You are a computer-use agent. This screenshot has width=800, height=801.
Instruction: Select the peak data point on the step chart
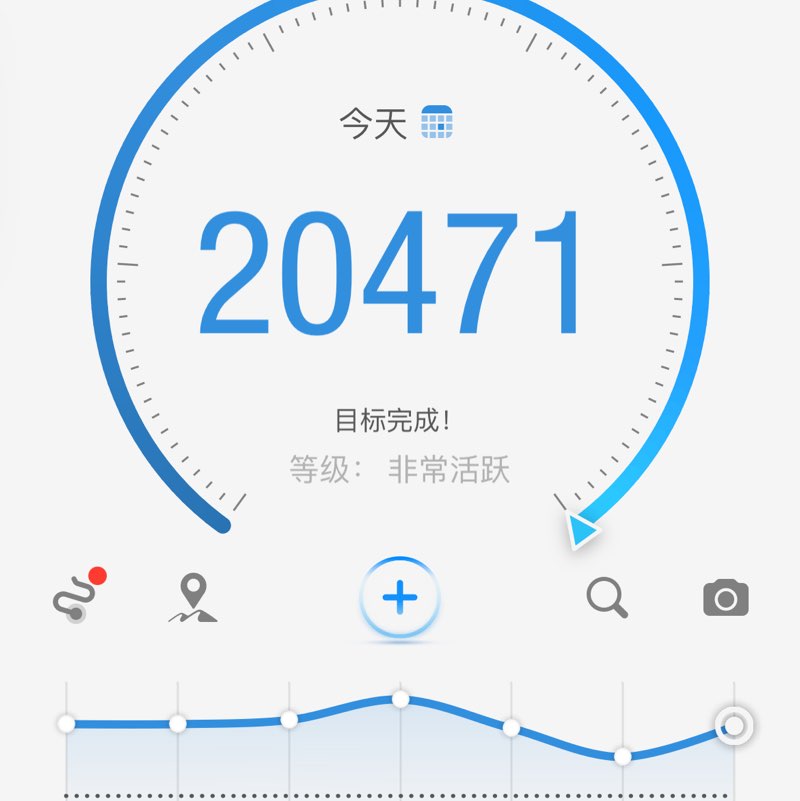tap(402, 695)
